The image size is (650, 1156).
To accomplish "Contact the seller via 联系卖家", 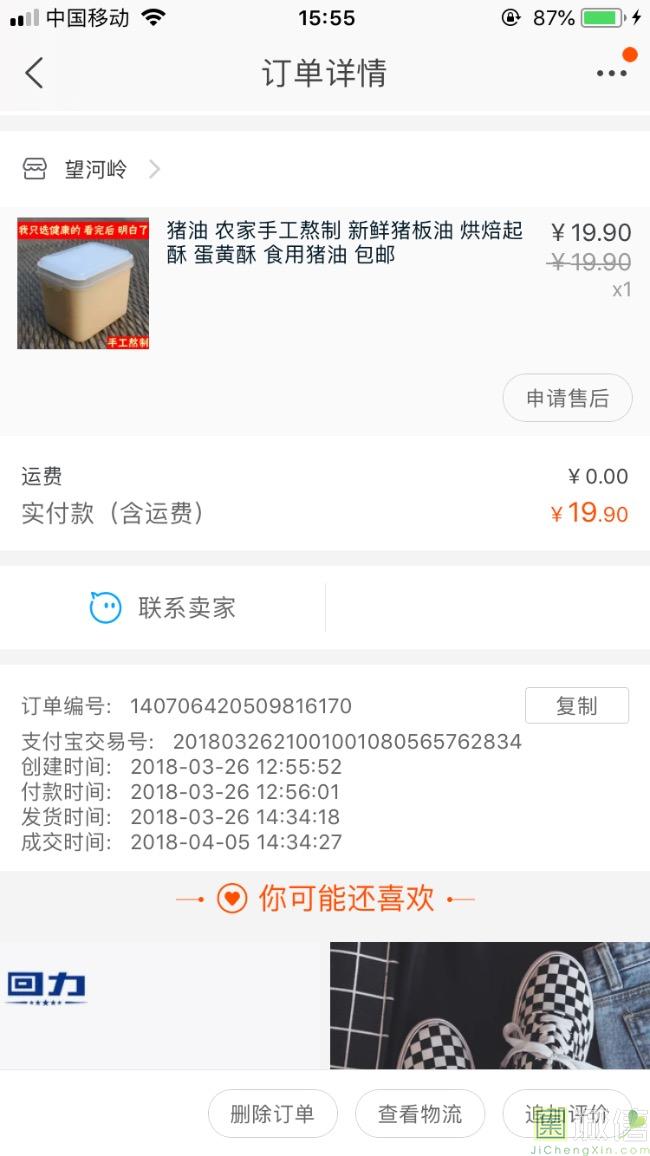I will point(163,607).
